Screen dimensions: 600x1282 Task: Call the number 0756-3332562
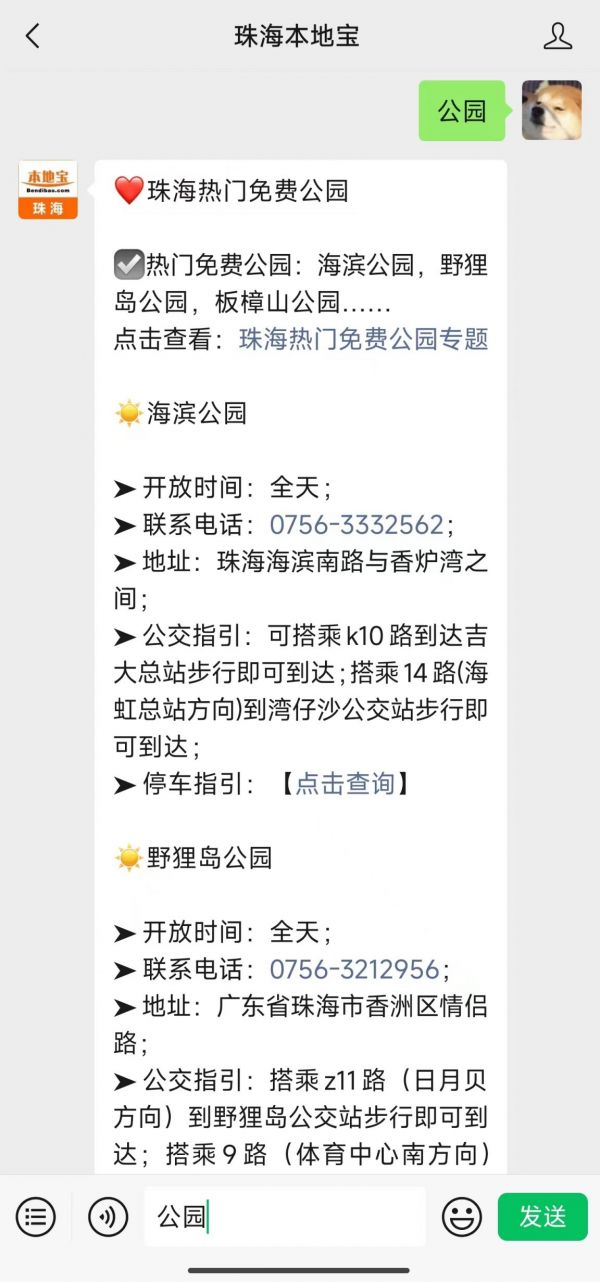pos(356,524)
